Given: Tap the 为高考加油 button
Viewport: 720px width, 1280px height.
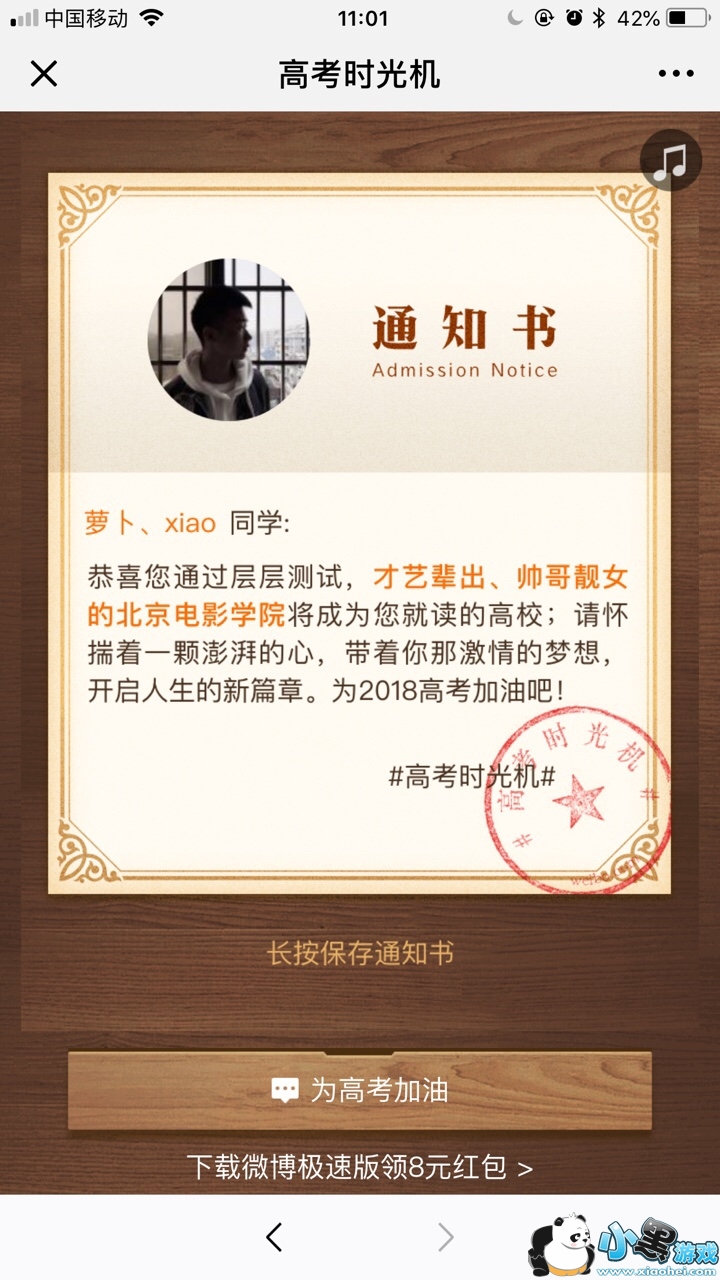Looking at the screenshot, I should 360,1090.
